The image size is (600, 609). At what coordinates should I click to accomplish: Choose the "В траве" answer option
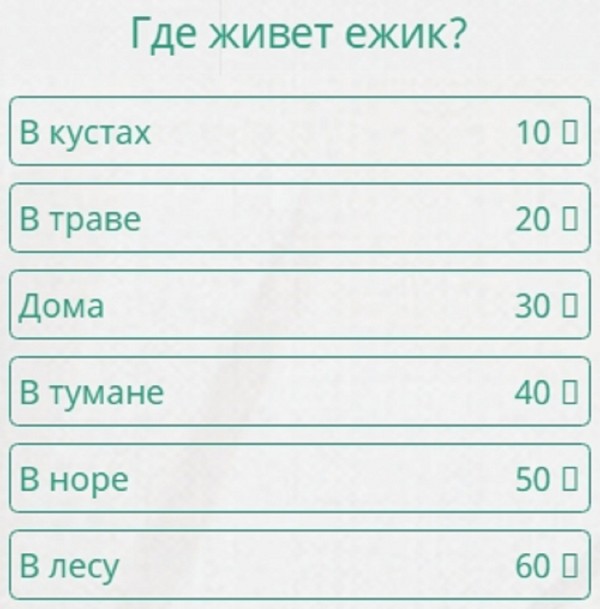coord(300,218)
